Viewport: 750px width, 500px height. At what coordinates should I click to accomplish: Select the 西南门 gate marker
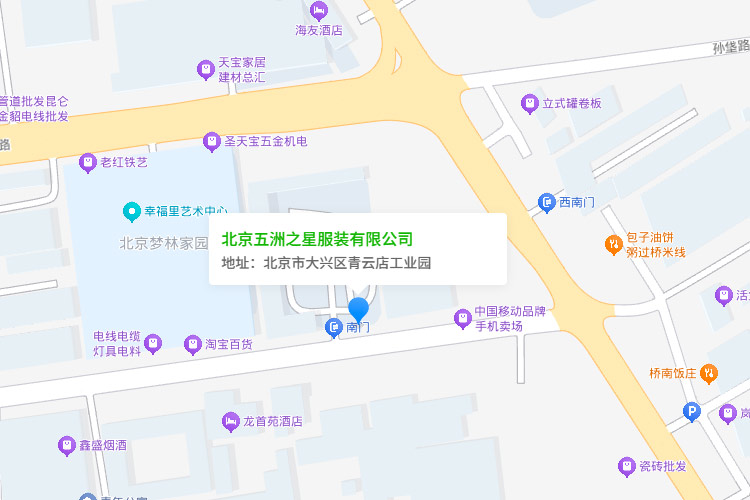(x=547, y=203)
